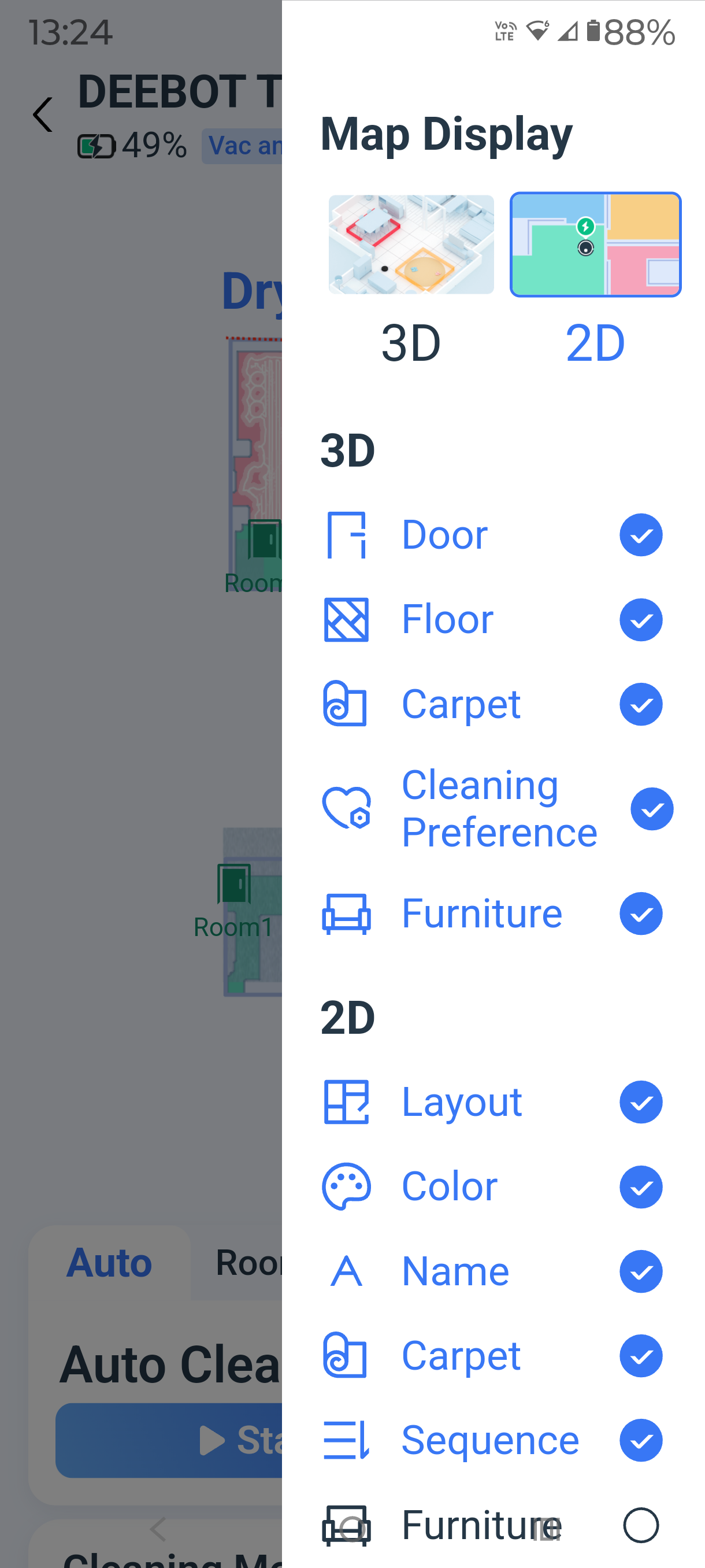Uncheck Door in 3D options
The width and height of the screenshot is (705, 1568).
coord(640,535)
